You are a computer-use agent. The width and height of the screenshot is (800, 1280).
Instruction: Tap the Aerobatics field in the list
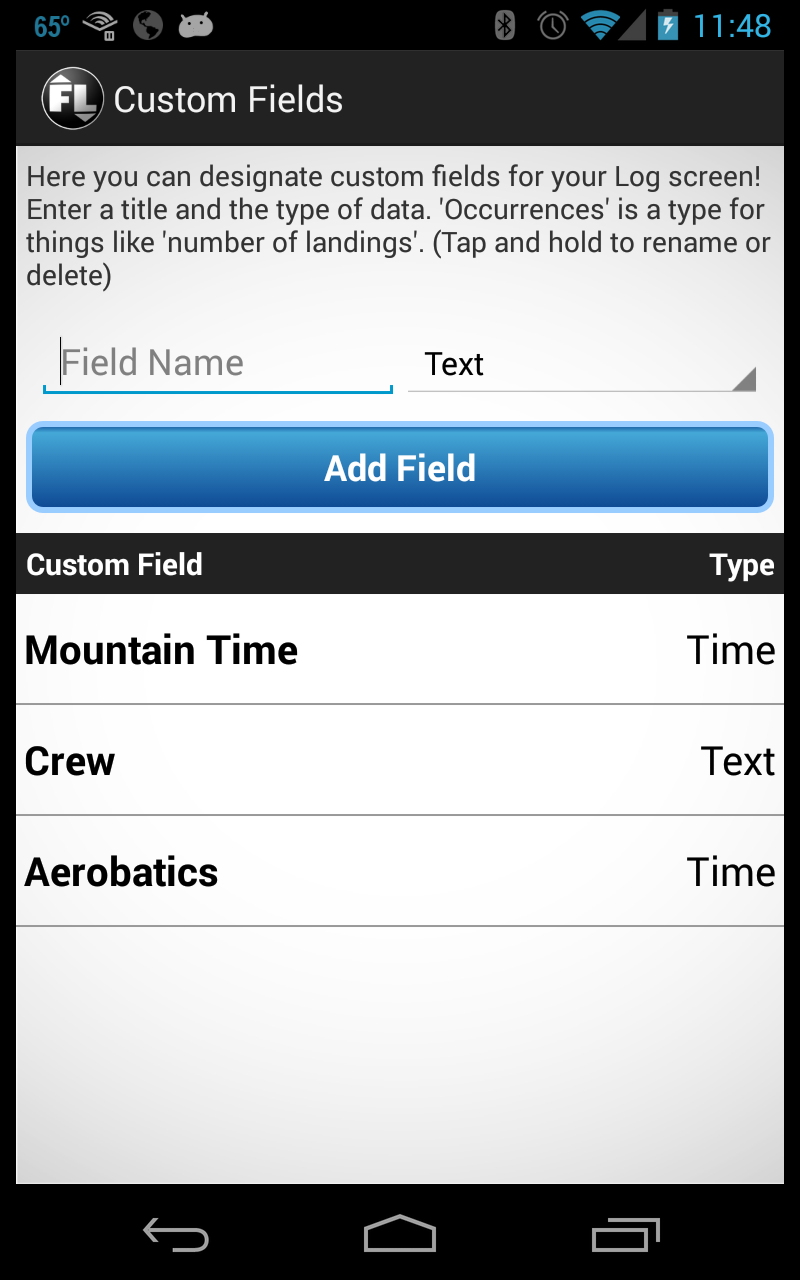[400, 871]
